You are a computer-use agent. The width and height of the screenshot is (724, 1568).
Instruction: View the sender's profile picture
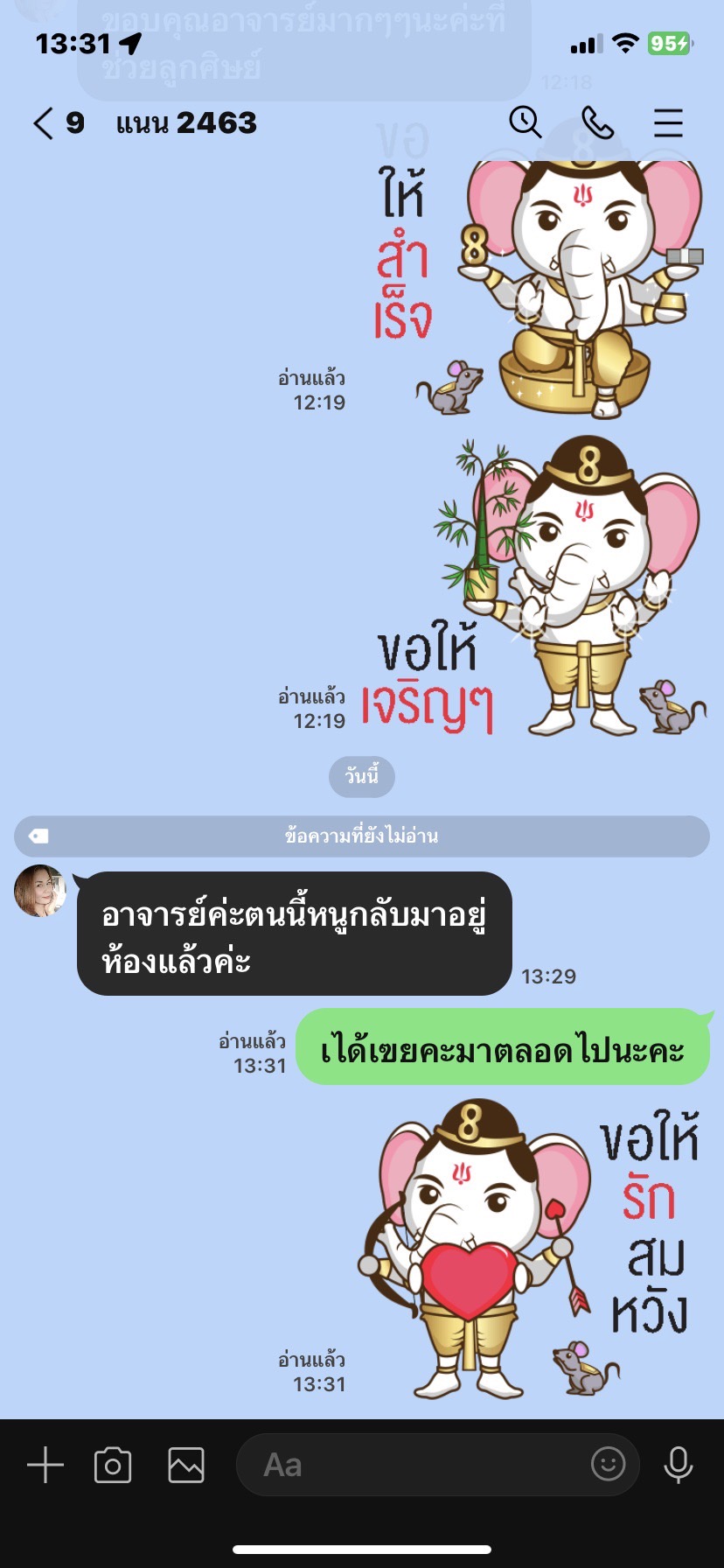40,892
